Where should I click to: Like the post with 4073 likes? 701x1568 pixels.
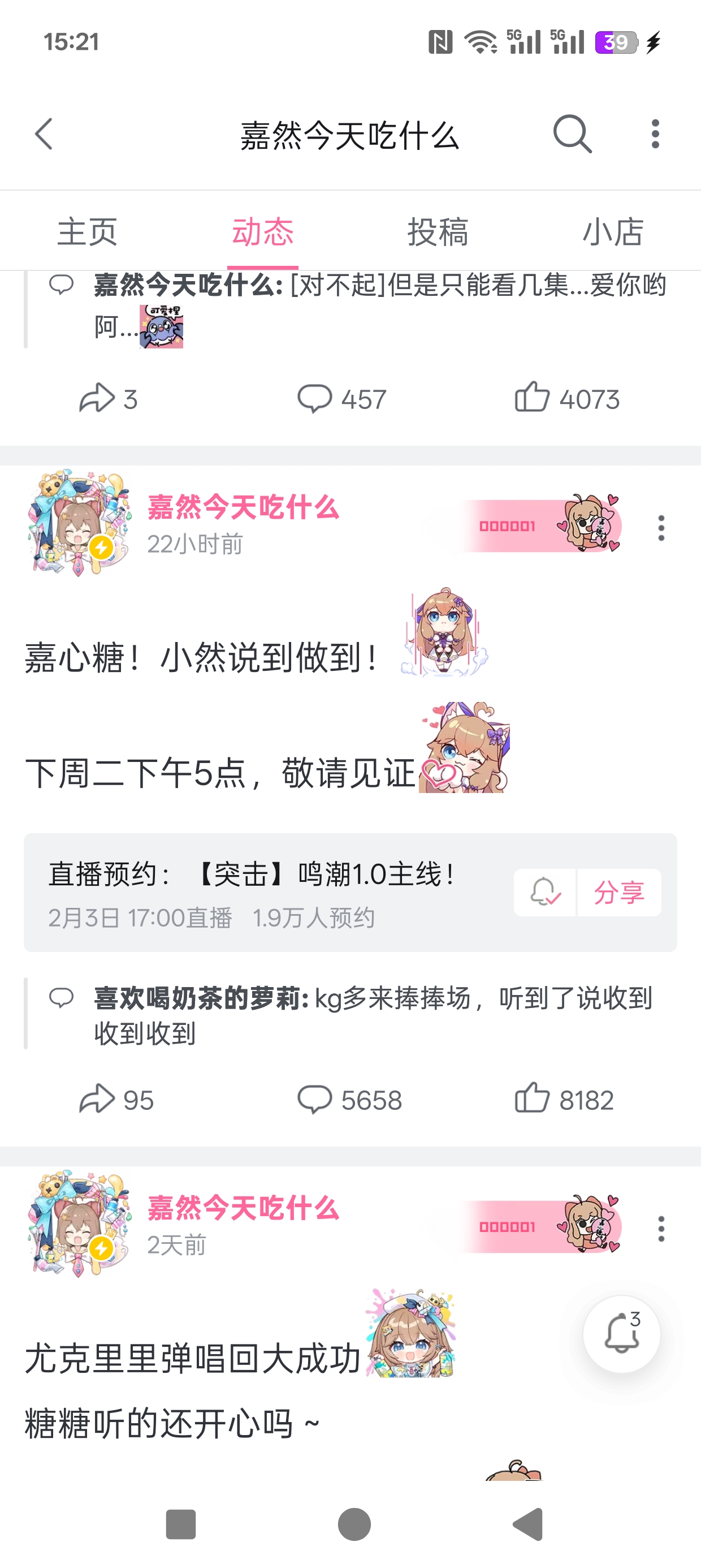tap(566, 399)
